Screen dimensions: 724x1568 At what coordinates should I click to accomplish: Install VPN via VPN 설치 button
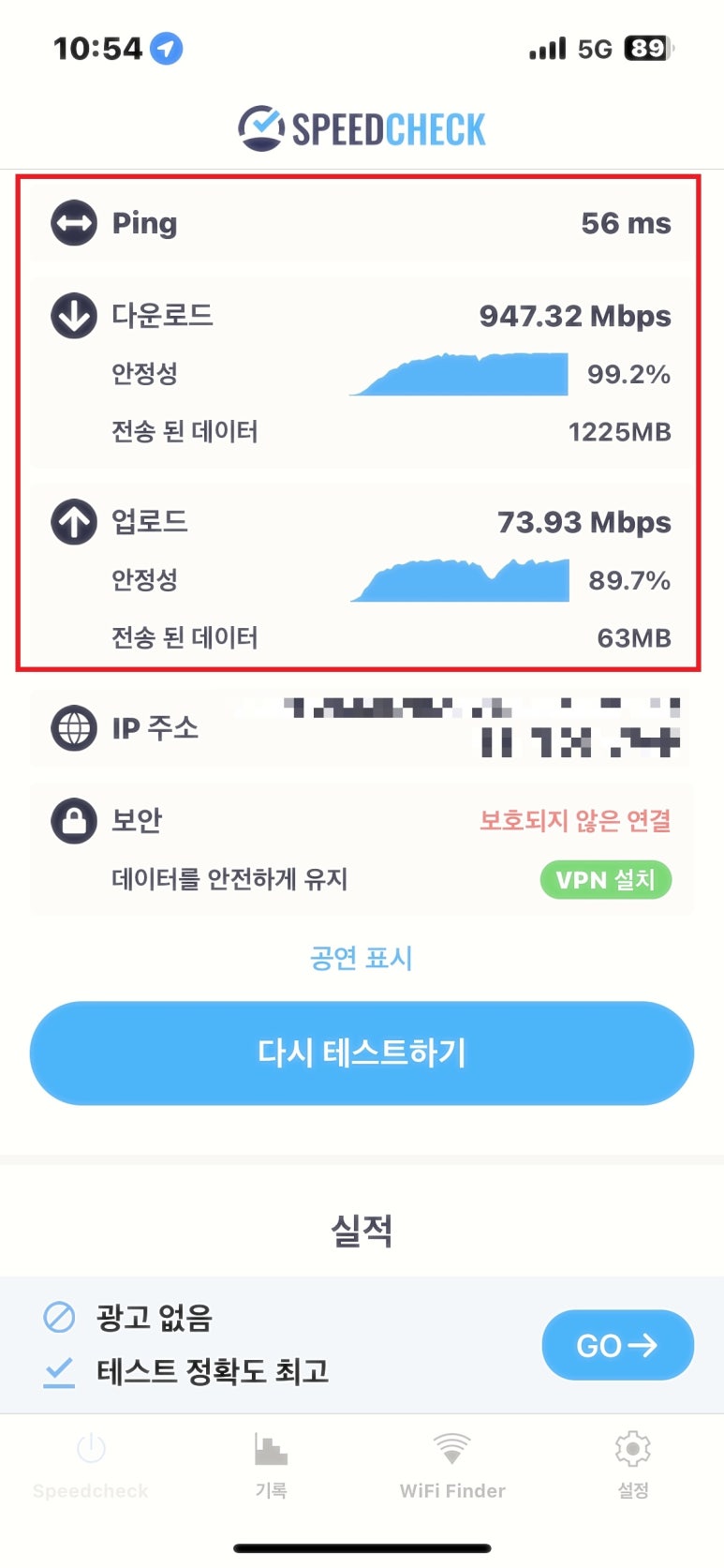[606, 879]
